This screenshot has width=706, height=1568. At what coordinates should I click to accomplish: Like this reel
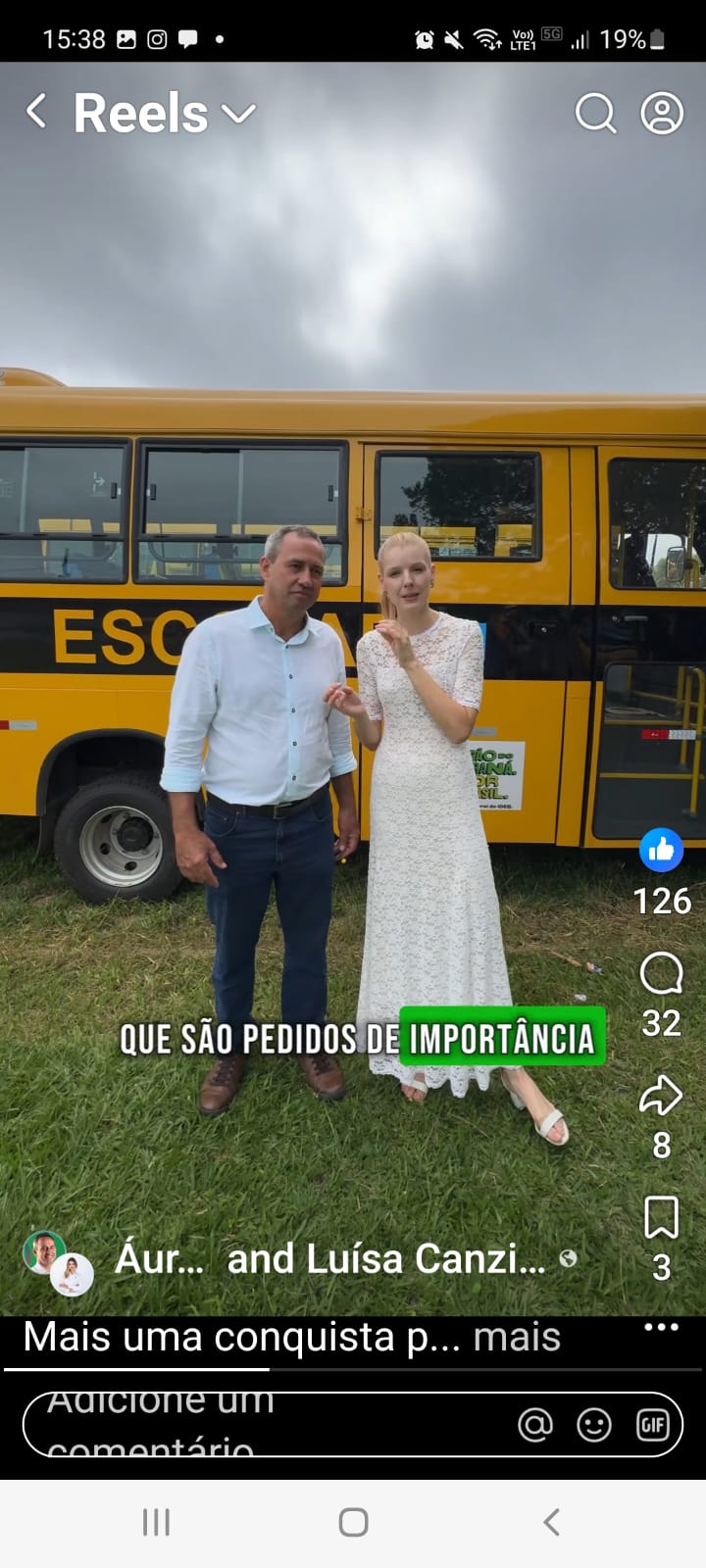coord(662,851)
